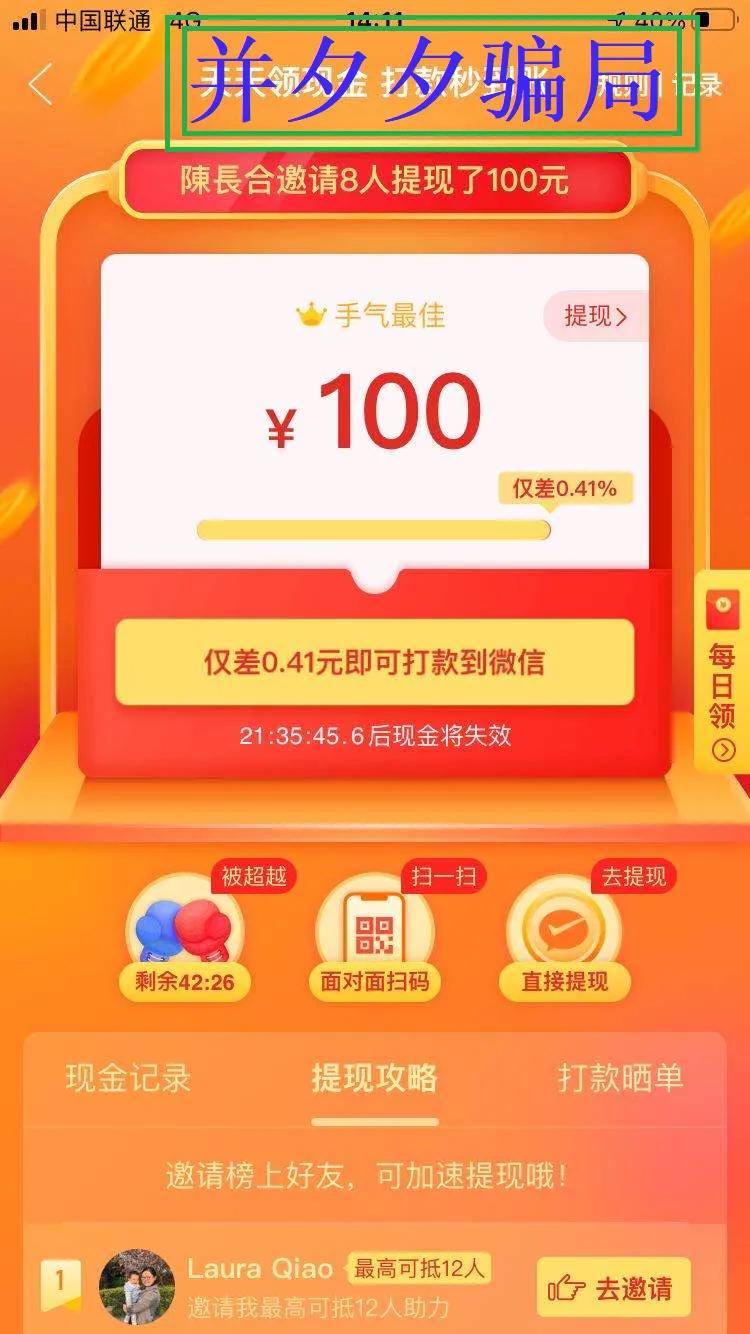The height and width of the screenshot is (1334, 750).
Task: Open Laura Qiao's avatar
Action: pos(137,1286)
